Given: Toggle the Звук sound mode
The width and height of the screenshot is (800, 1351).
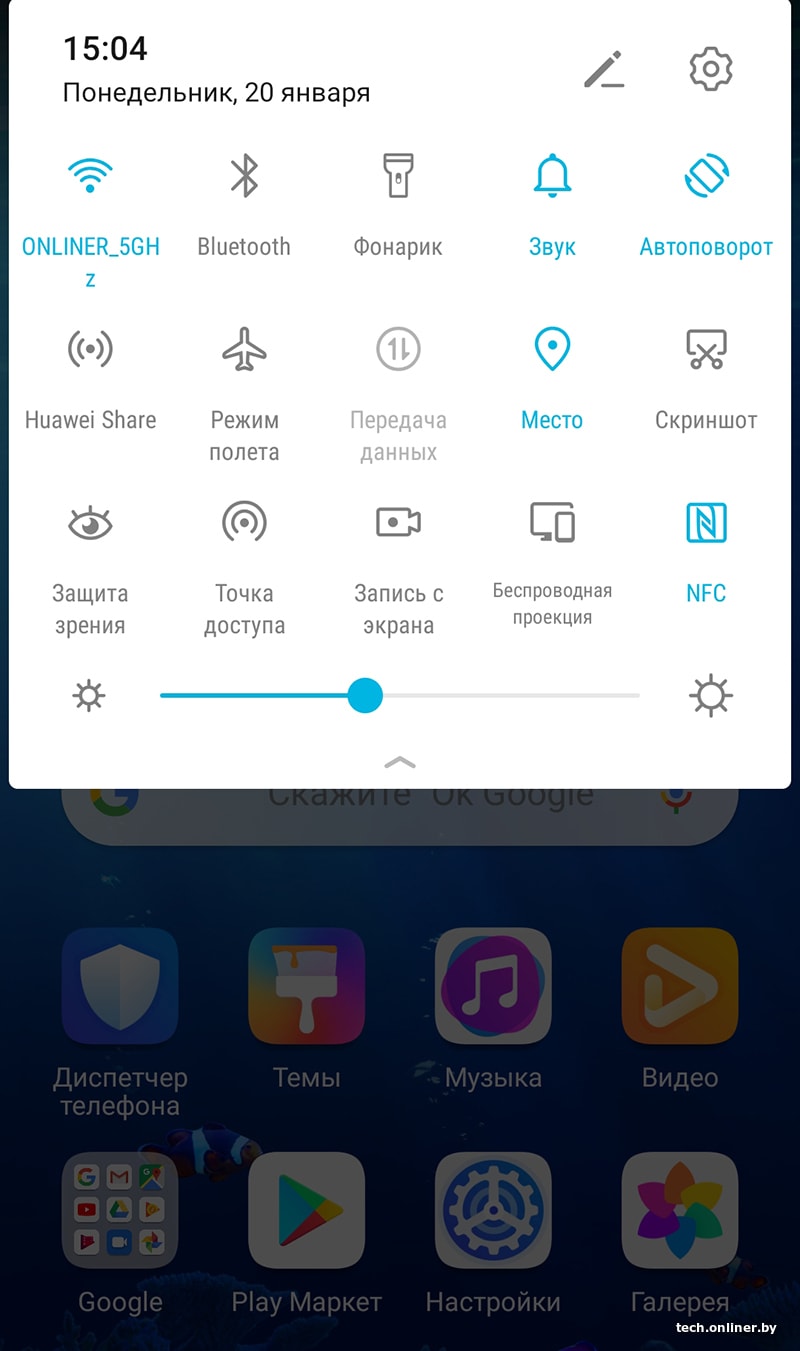Looking at the screenshot, I should coord(552,176).
